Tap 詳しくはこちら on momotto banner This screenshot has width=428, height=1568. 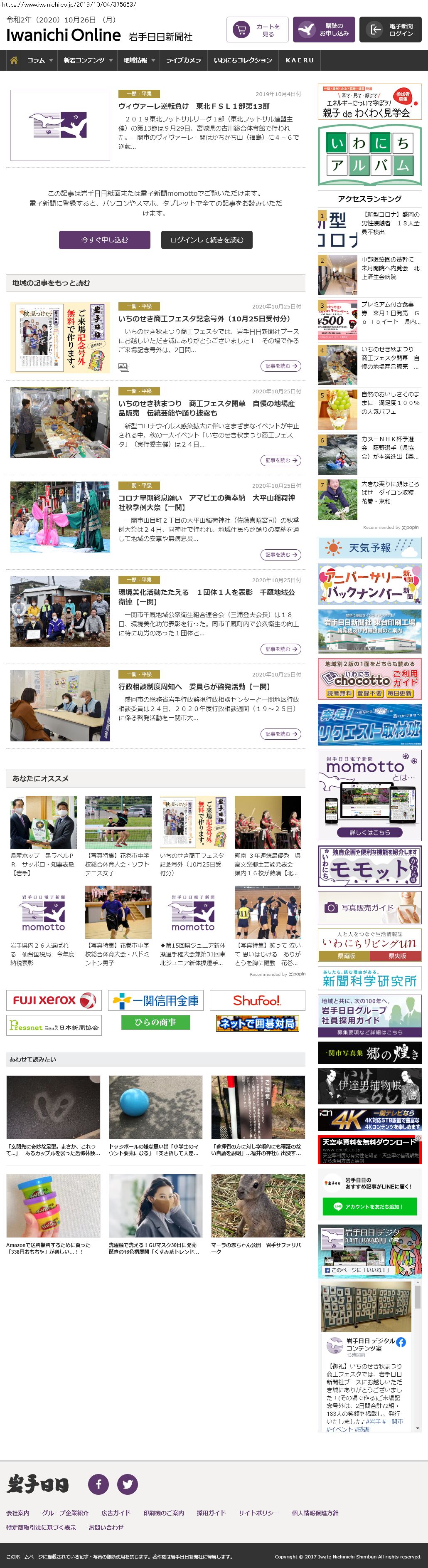[369, 832]
